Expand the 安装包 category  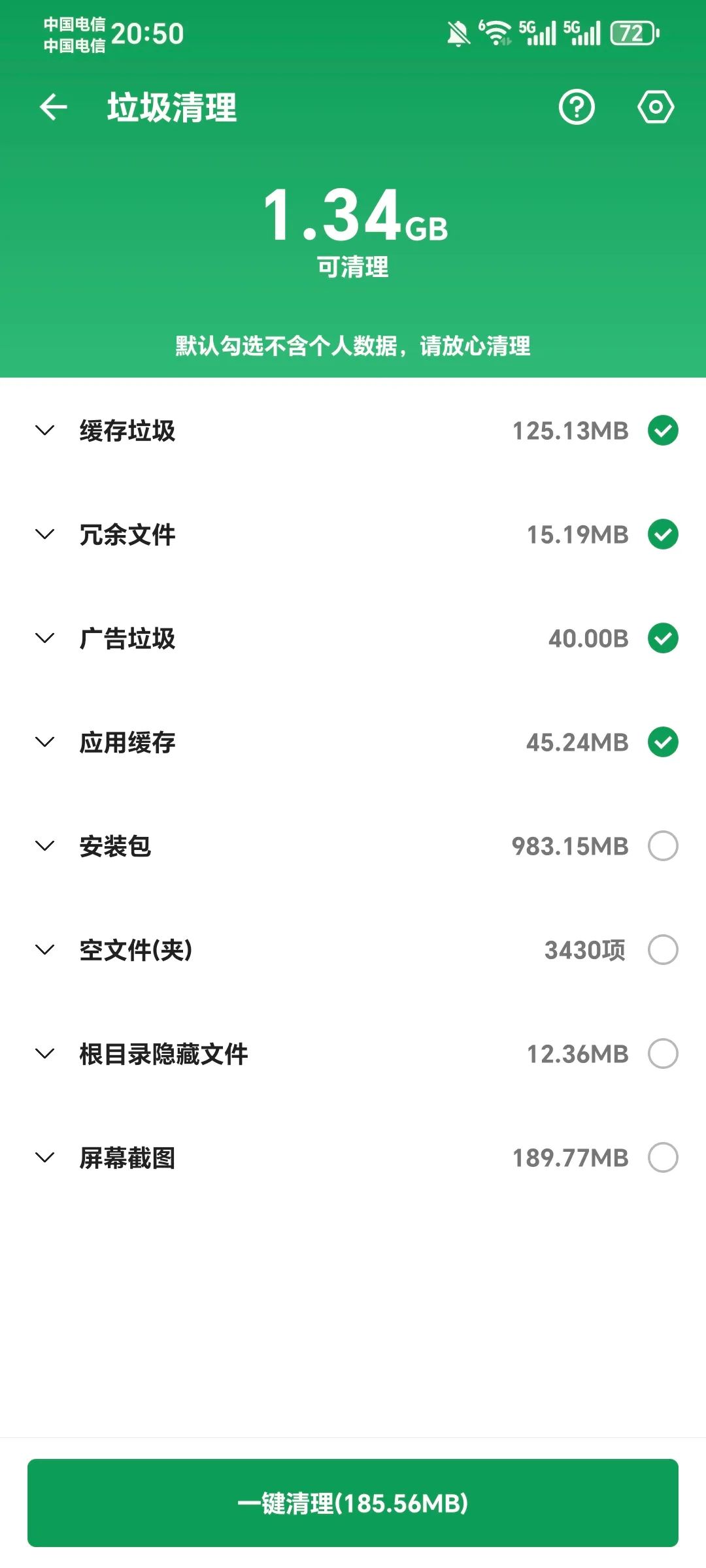44,846
